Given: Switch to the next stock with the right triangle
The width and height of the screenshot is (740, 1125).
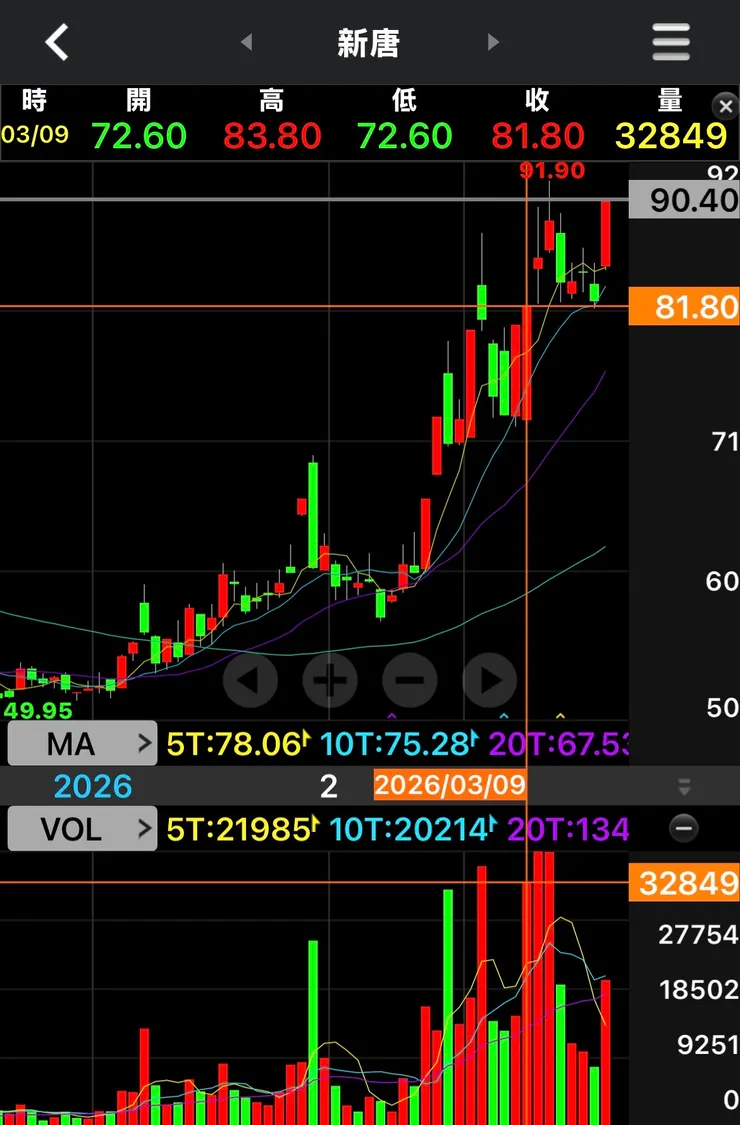Looking at the screenshot, I should [492, 43].
